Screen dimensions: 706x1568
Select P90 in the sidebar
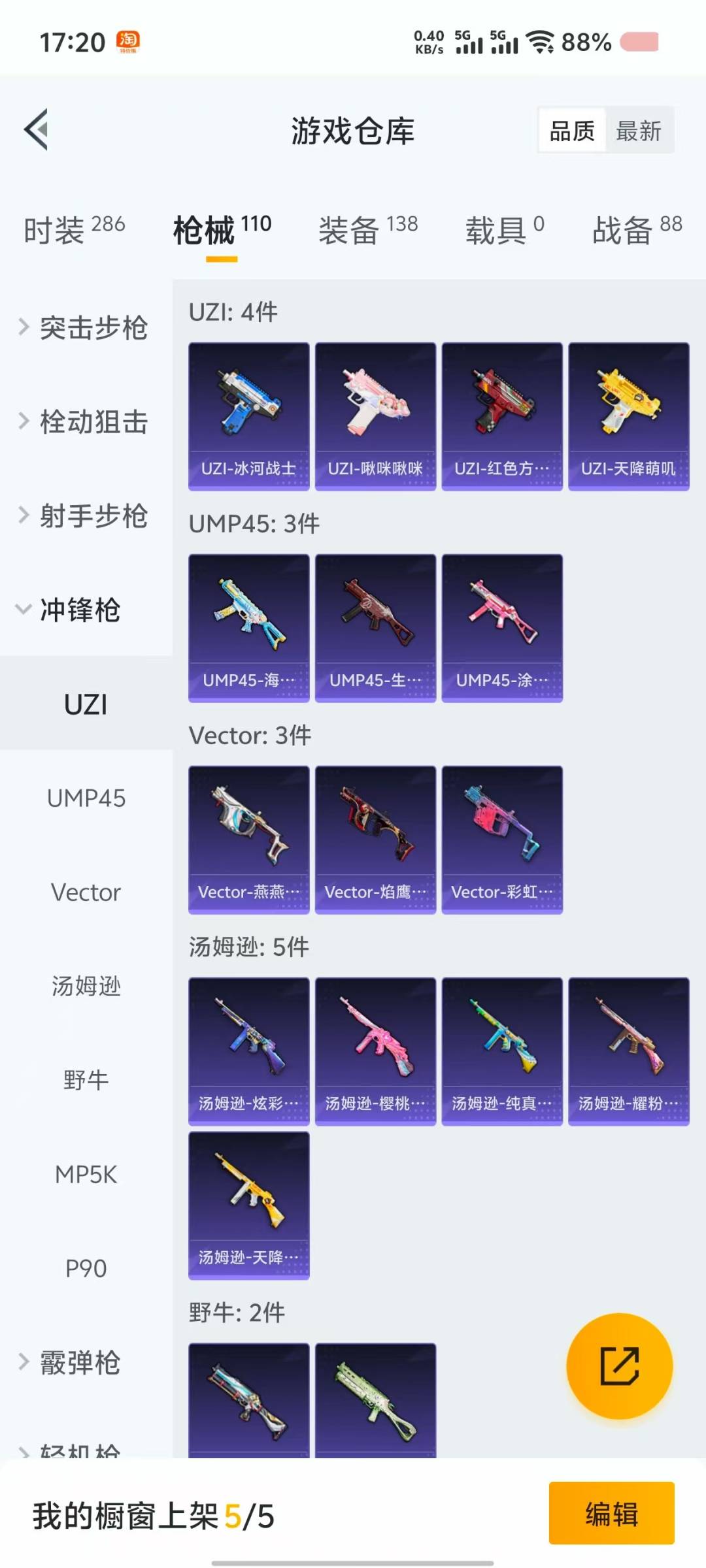(86, 1268)
